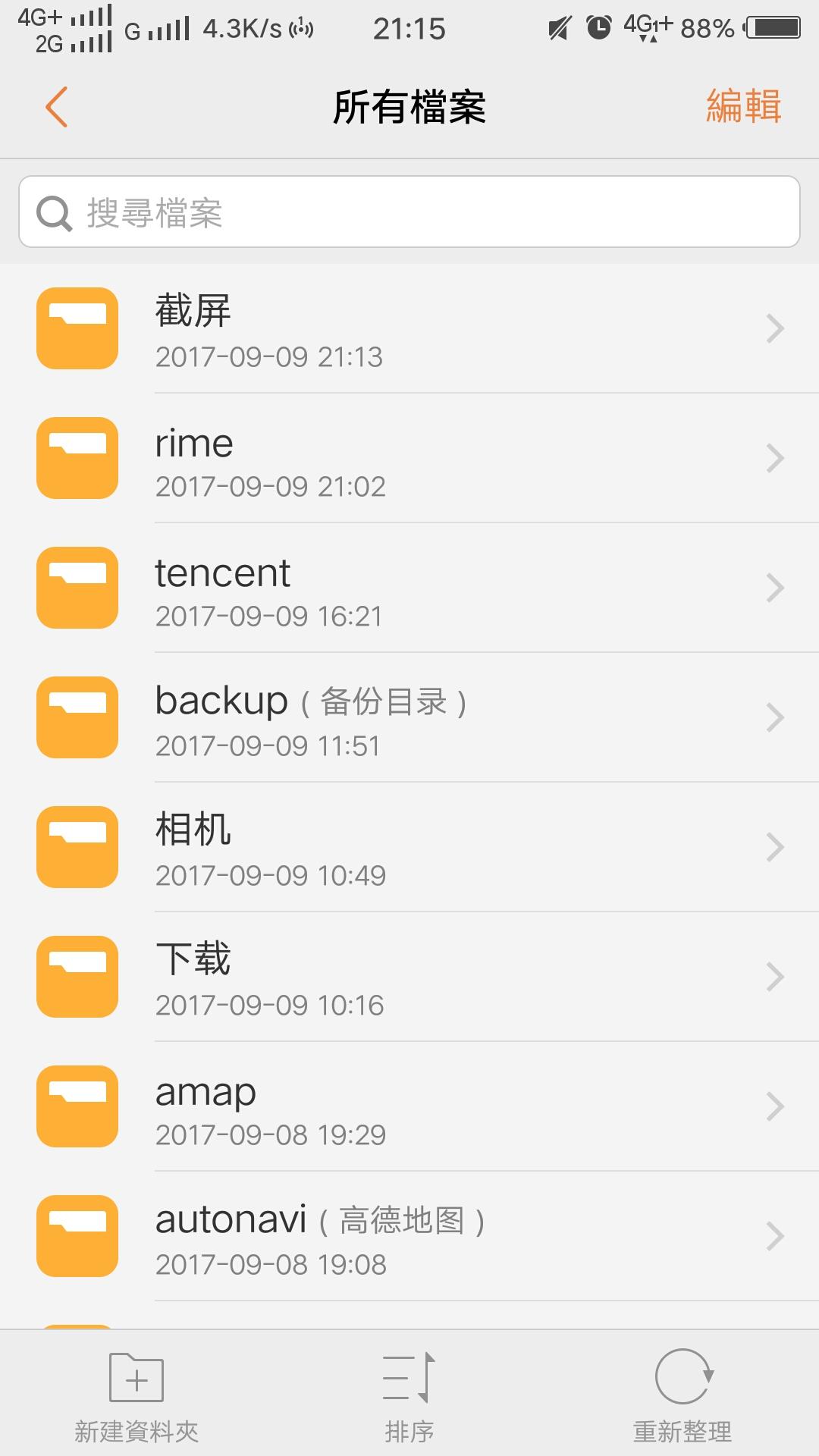Open the amap folder
This screenshot has height=1456, width=819.
click(409, 1107)
